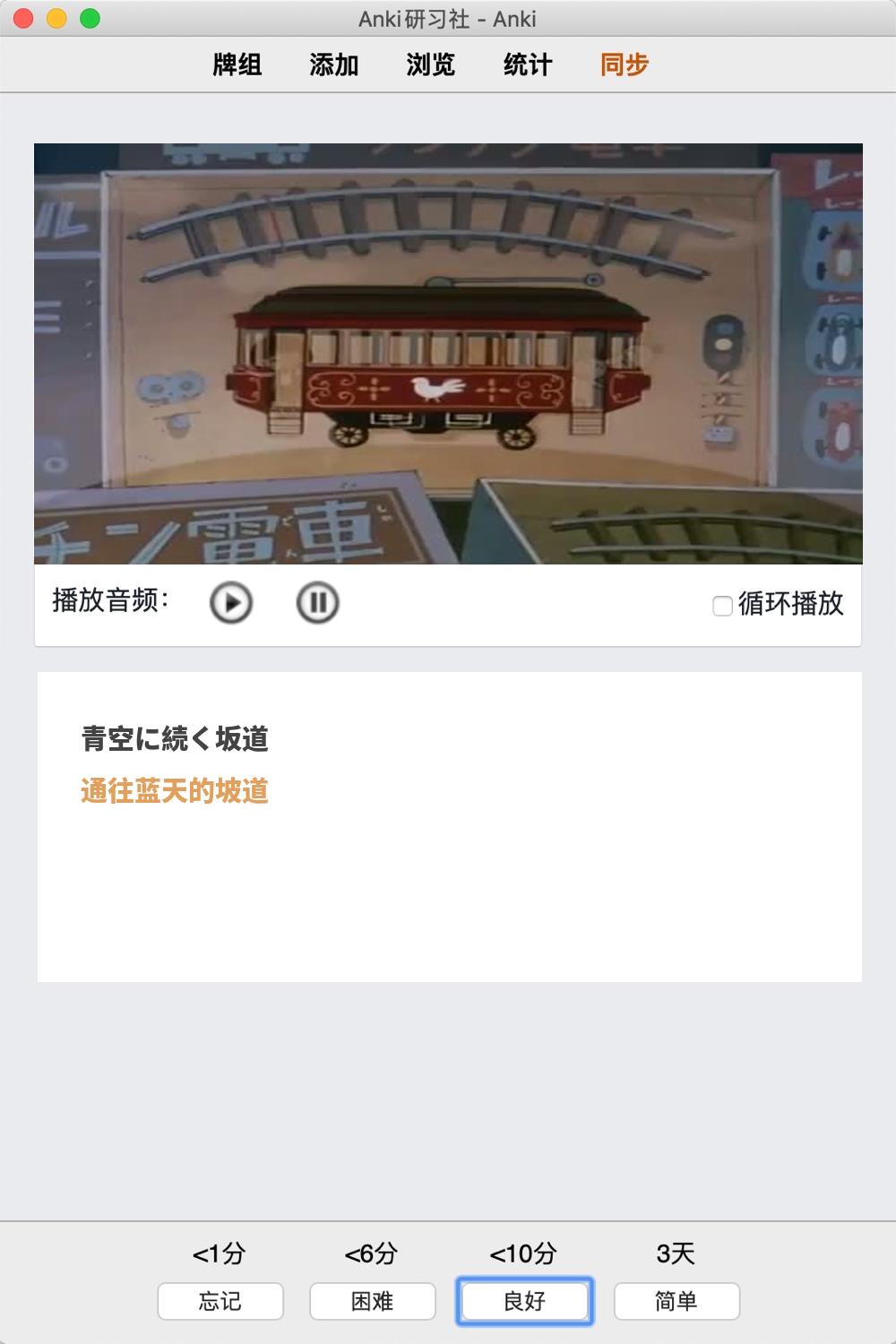Viewport: 896px width, 1344px height.
Task: Open the 浏览 card browser
Action: 431,65
